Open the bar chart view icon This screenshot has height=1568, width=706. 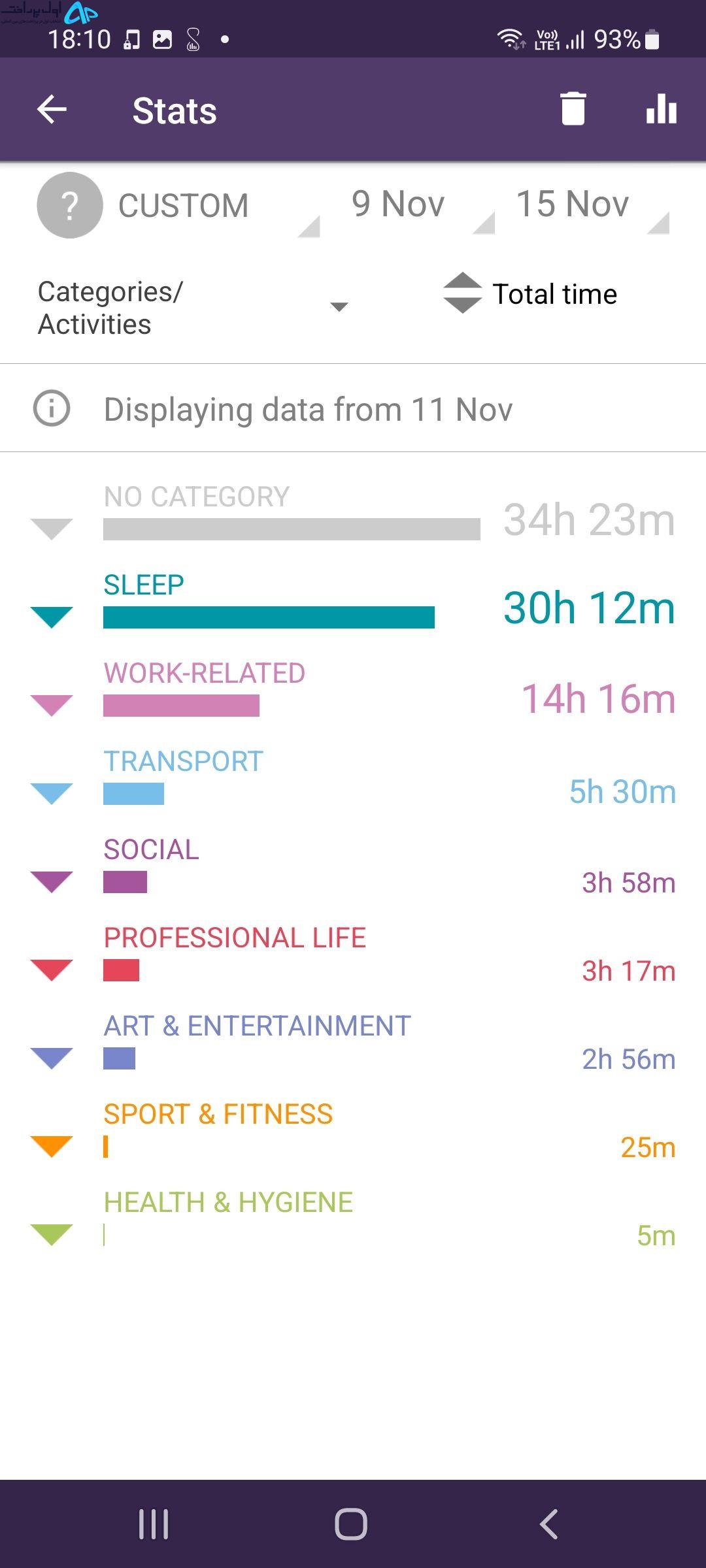pos(661,108)
